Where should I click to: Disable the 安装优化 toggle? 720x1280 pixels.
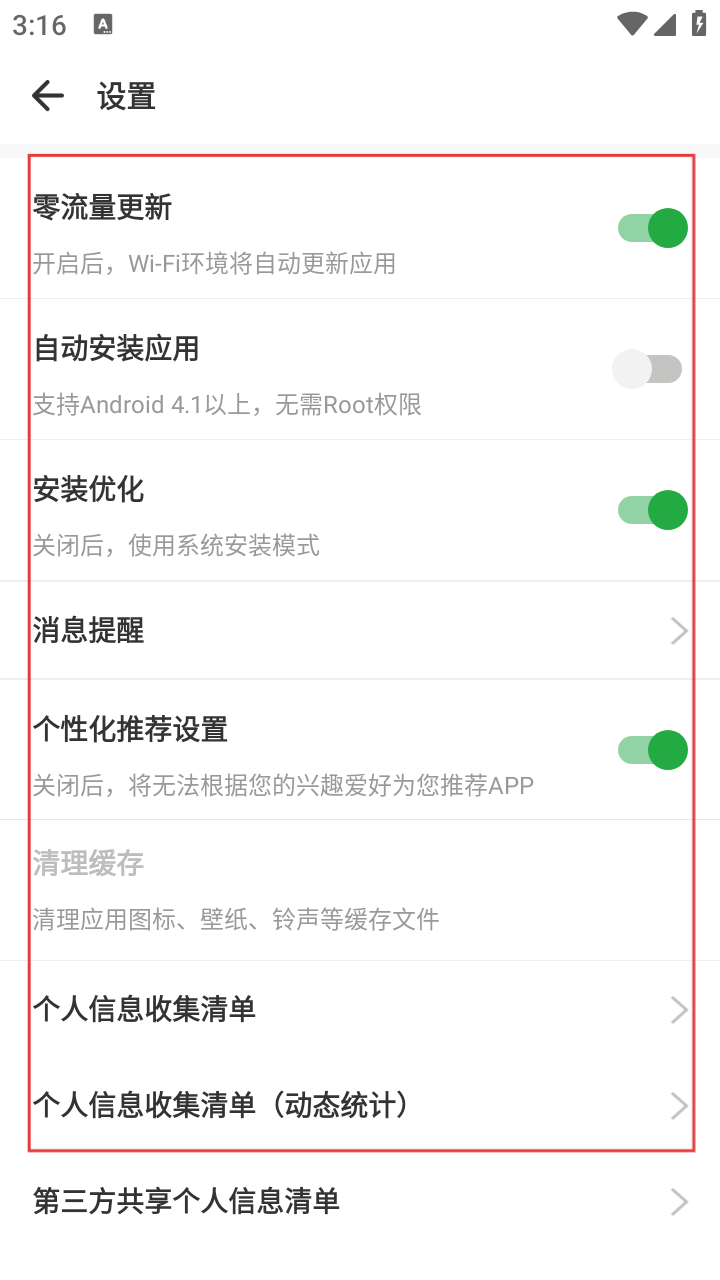click(x=652, y=510)
